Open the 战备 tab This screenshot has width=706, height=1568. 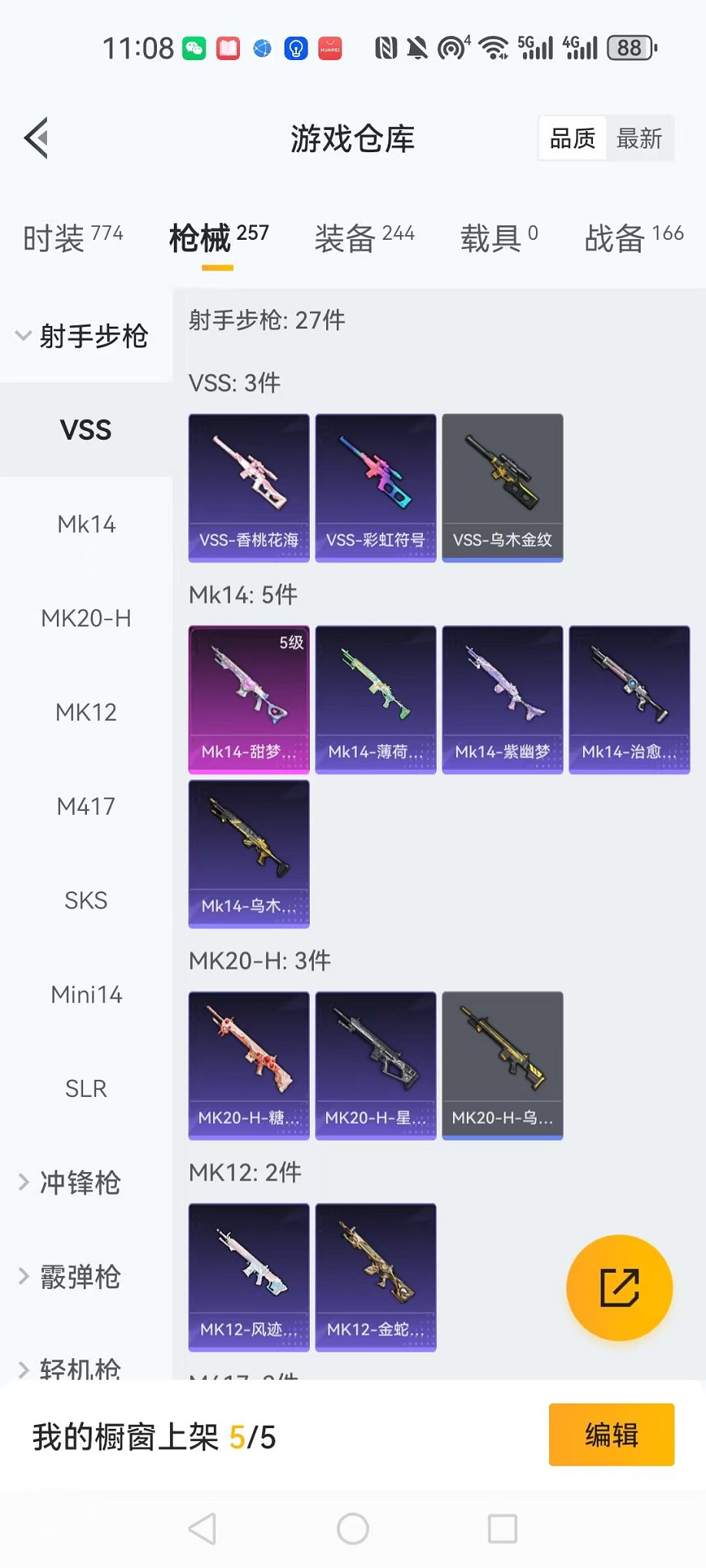(x=633, y=238)
